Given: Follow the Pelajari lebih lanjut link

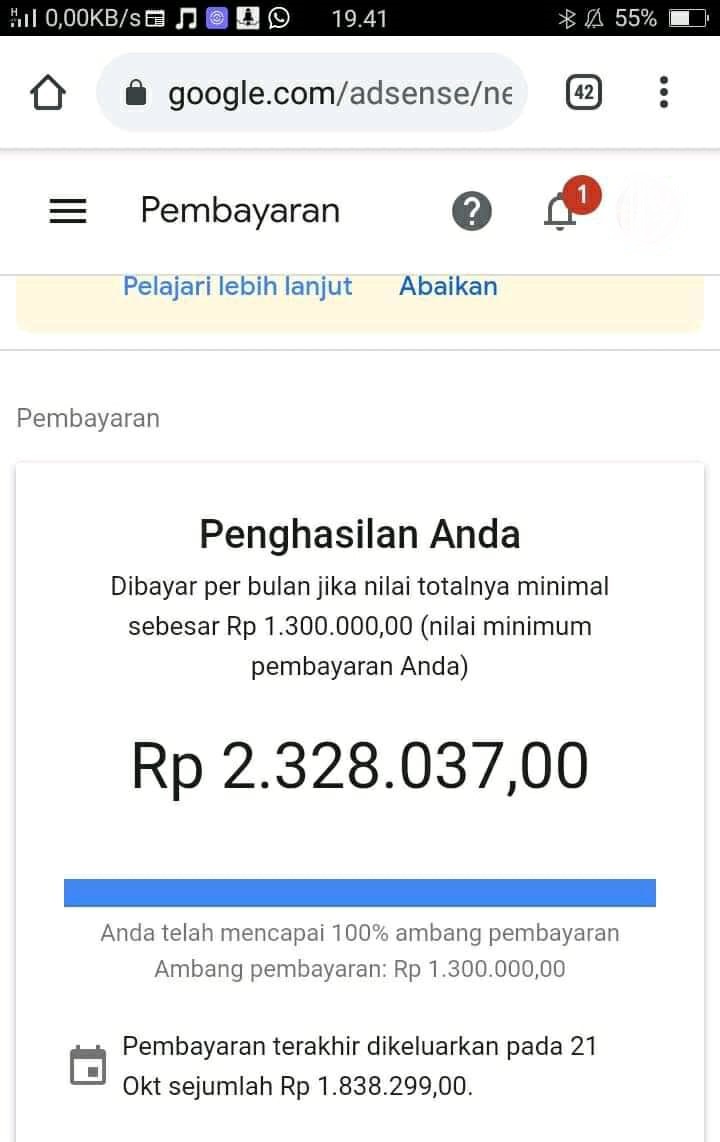Looking at the screenshot, I should (237, 286).
